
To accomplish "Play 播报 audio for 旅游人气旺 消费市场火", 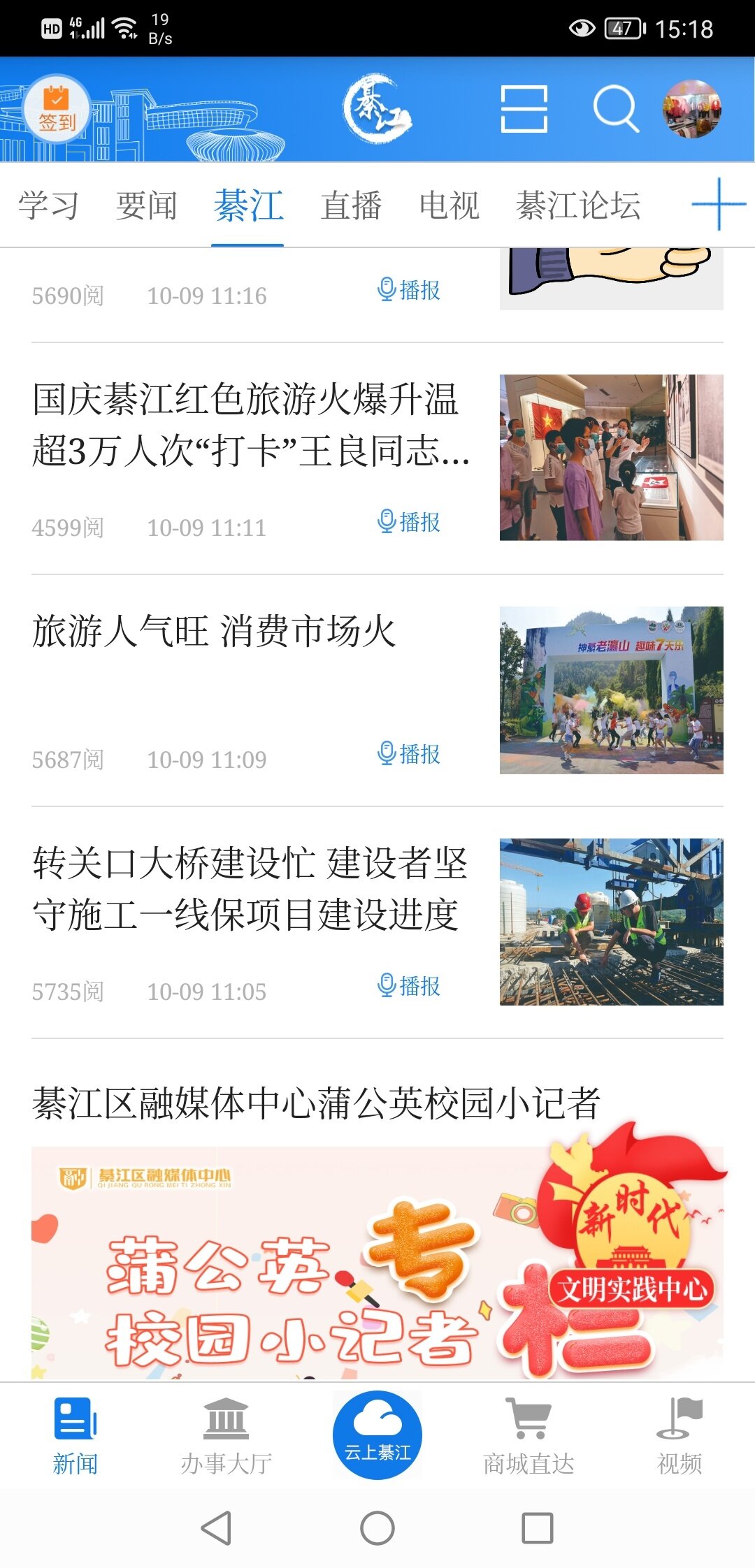I will point(409,754).
